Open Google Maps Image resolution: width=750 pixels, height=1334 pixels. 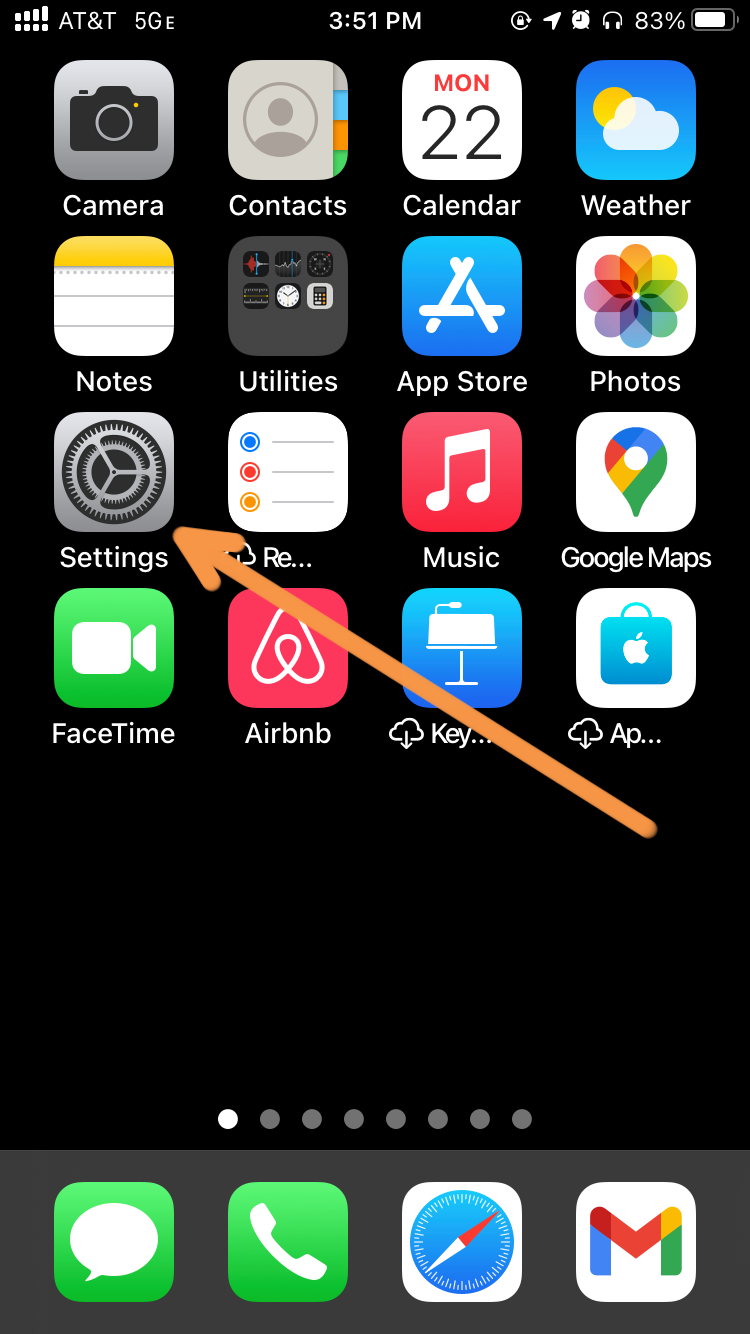coord(636,472)
